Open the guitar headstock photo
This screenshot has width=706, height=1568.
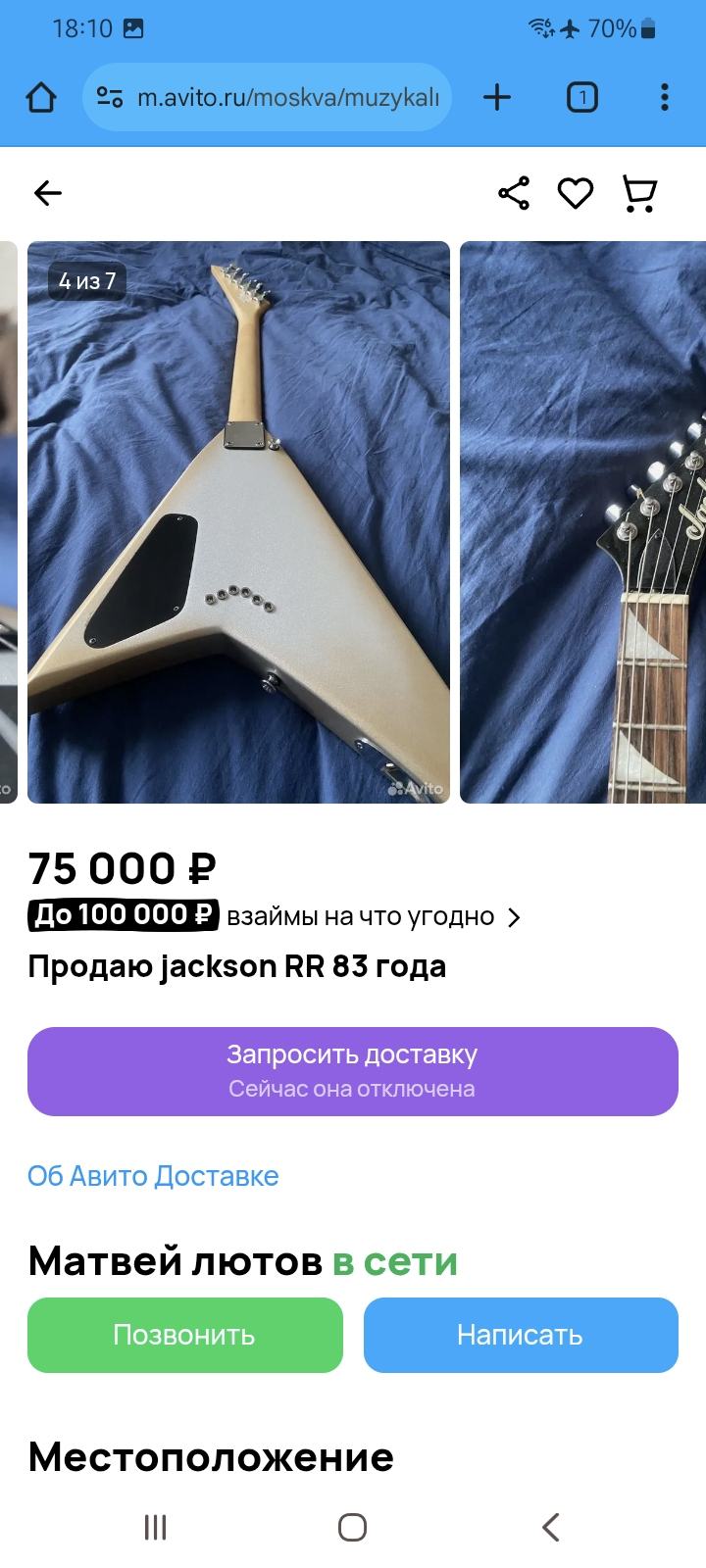coord(583,521)
